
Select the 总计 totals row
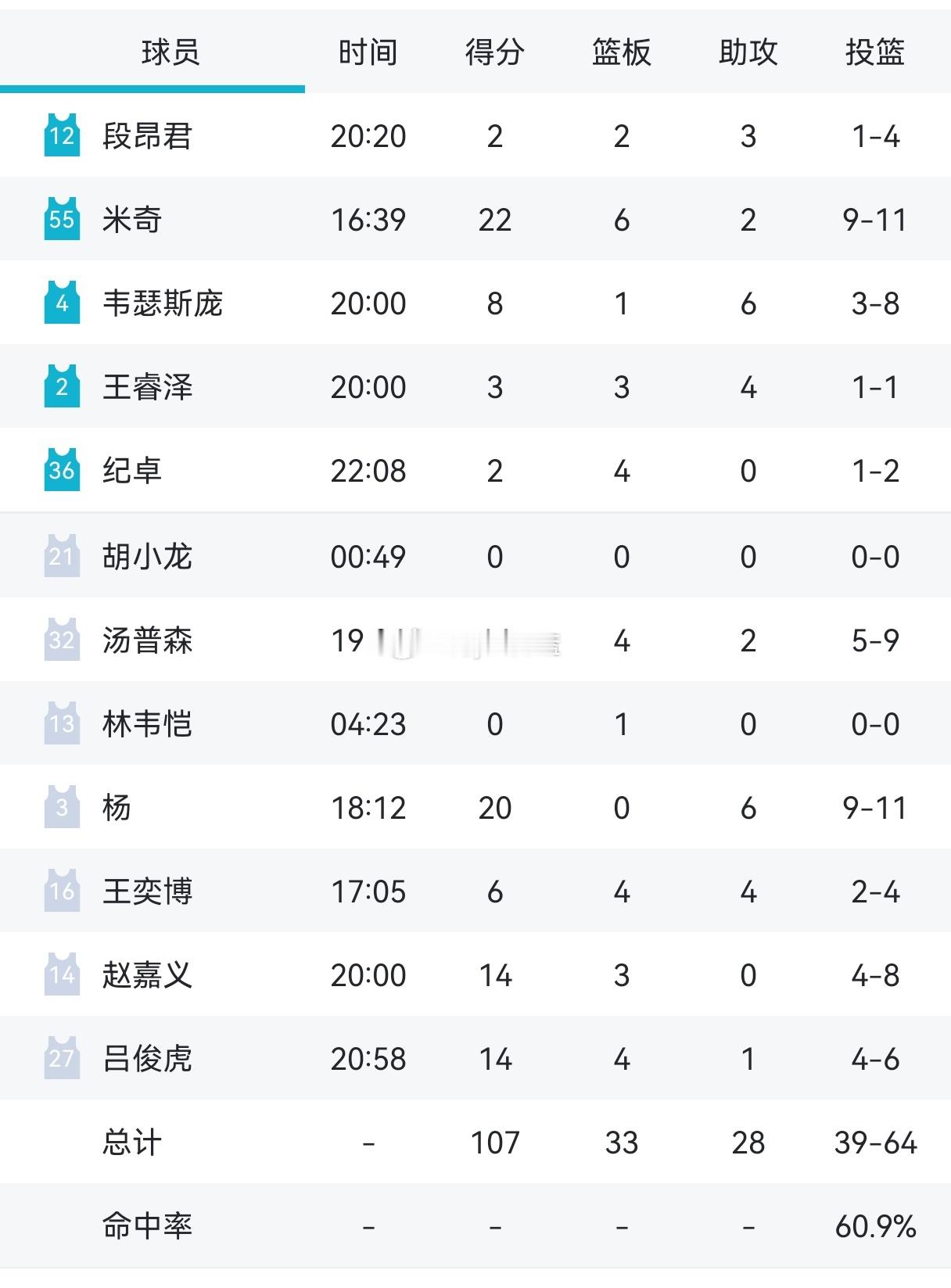(131, 1143)
